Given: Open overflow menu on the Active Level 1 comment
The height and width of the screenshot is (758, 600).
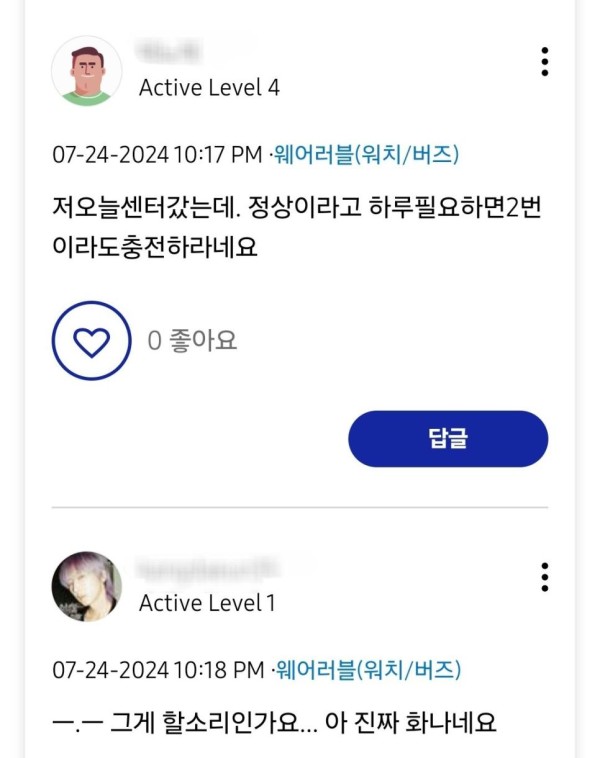Looking at the screenshot, I should point(544,577).
